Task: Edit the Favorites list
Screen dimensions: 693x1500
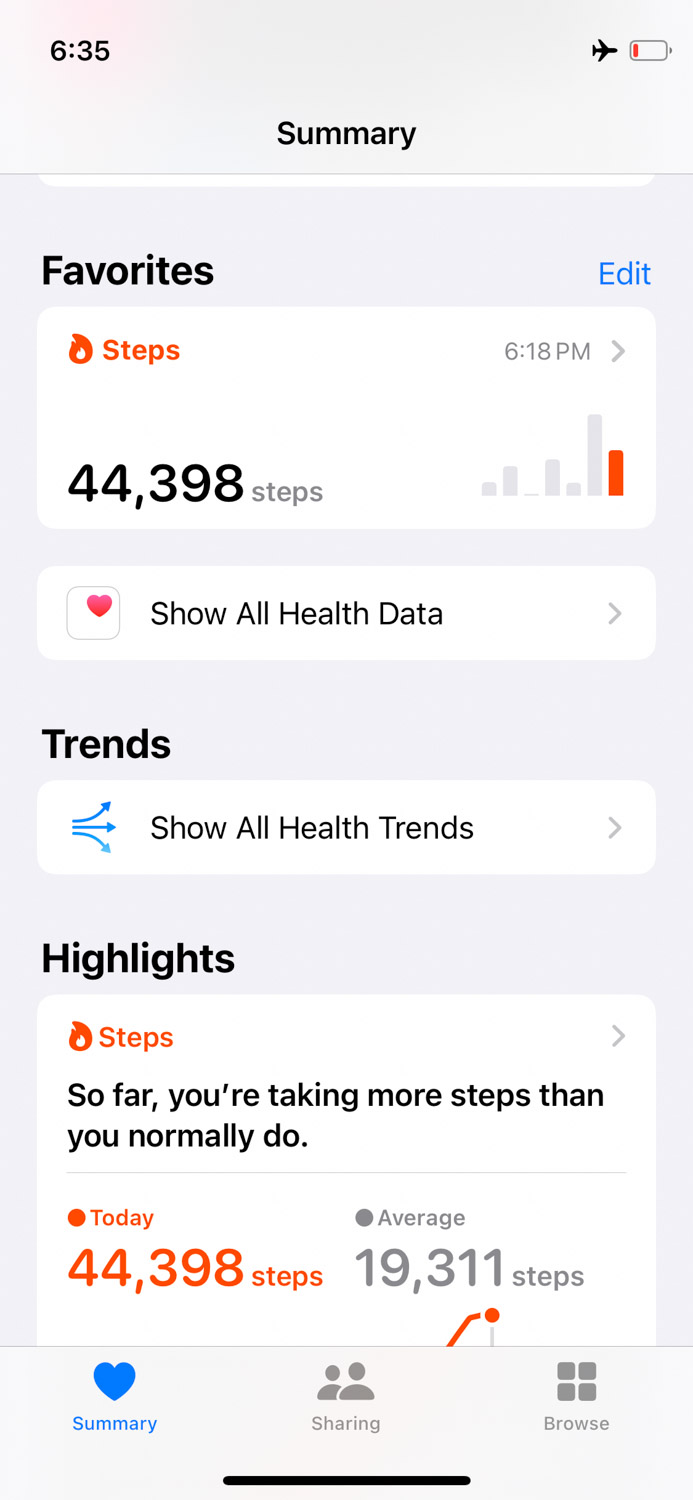Action: pyautogui.click(x=624, y=273)
